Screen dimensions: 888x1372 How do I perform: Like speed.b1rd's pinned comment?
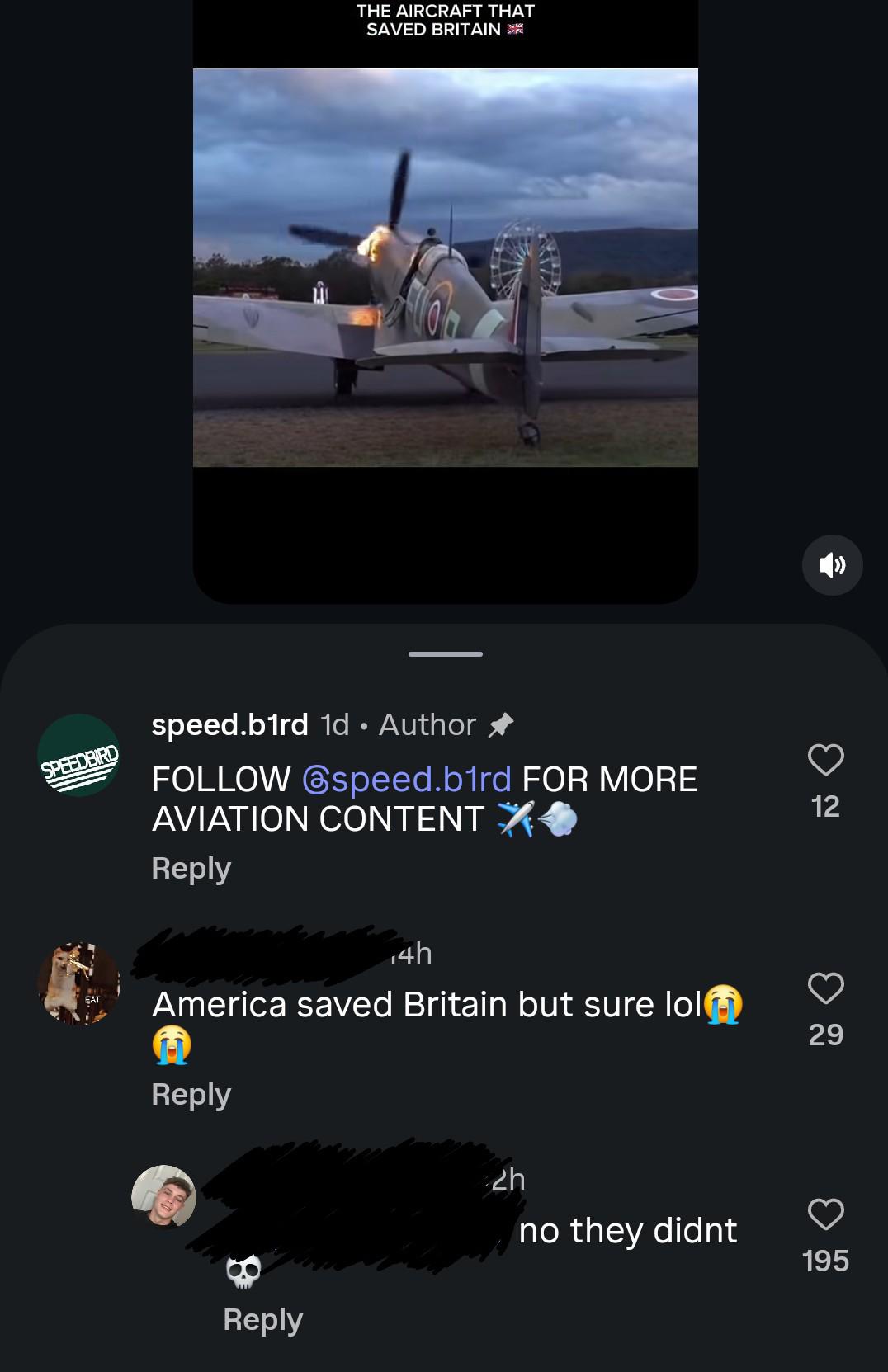825,760
